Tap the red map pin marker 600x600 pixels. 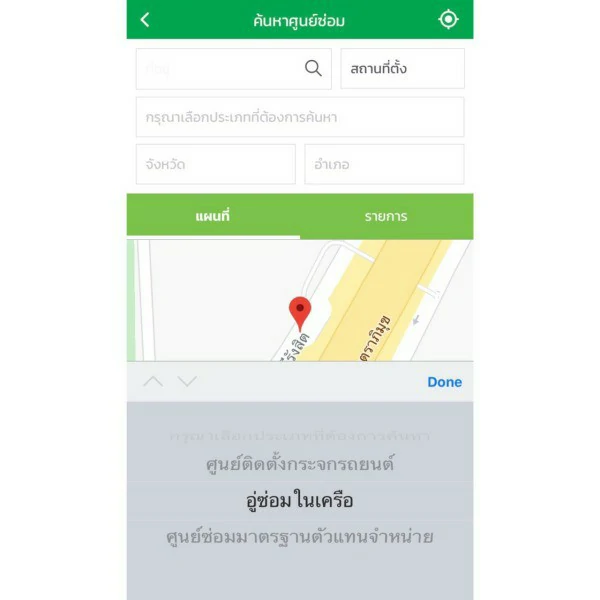pyautogui.click(x=300, y=312)
